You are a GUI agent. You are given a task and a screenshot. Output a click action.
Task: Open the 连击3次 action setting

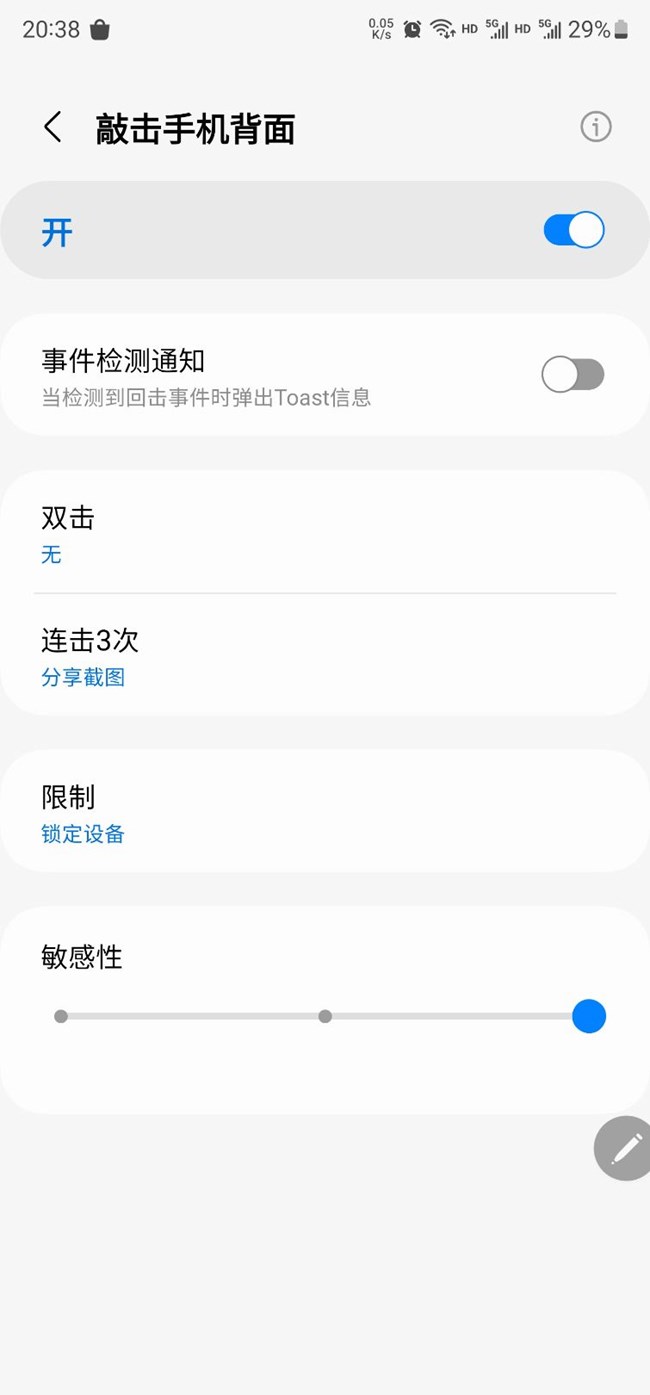(325, 655)
